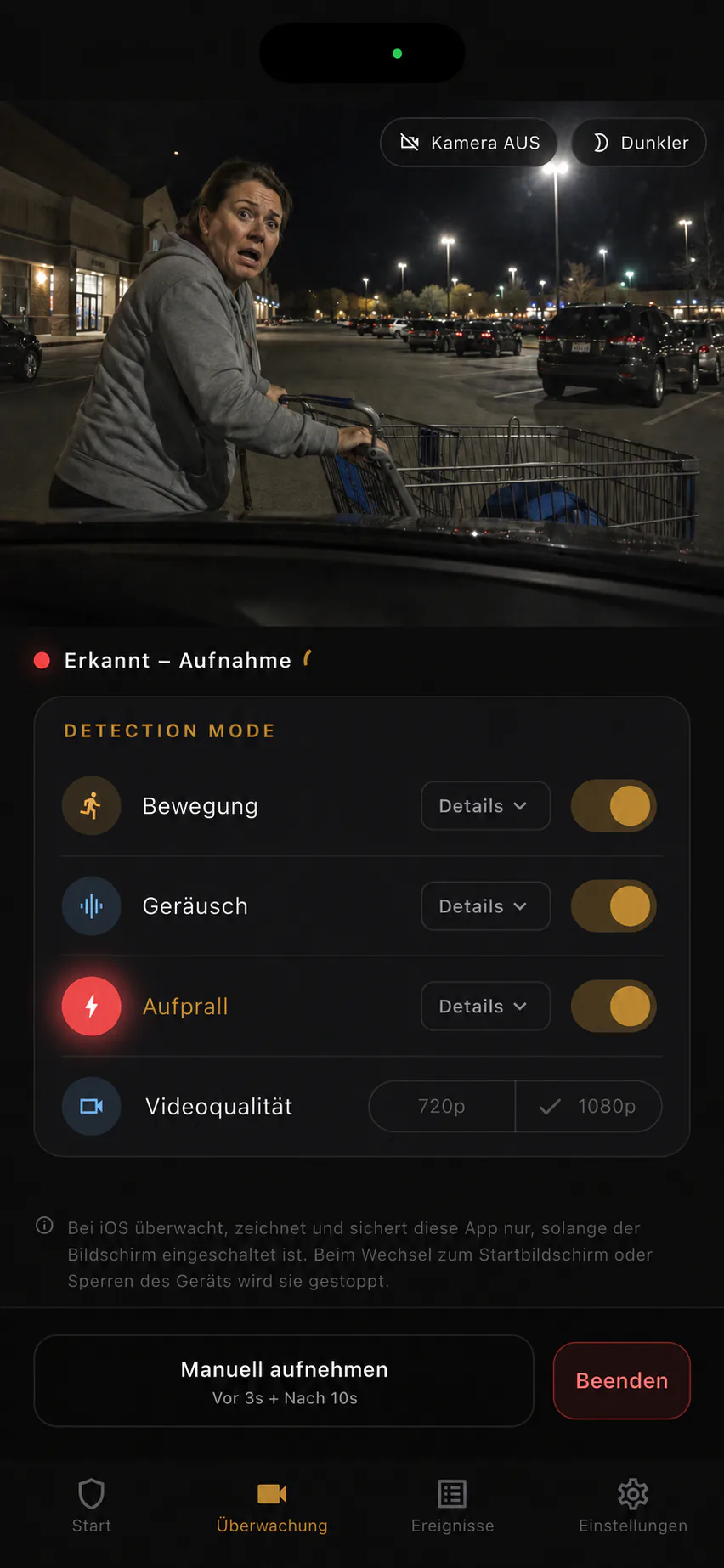
Task: Tap the Dunkler dim button
Action: [x=639, y=143]
